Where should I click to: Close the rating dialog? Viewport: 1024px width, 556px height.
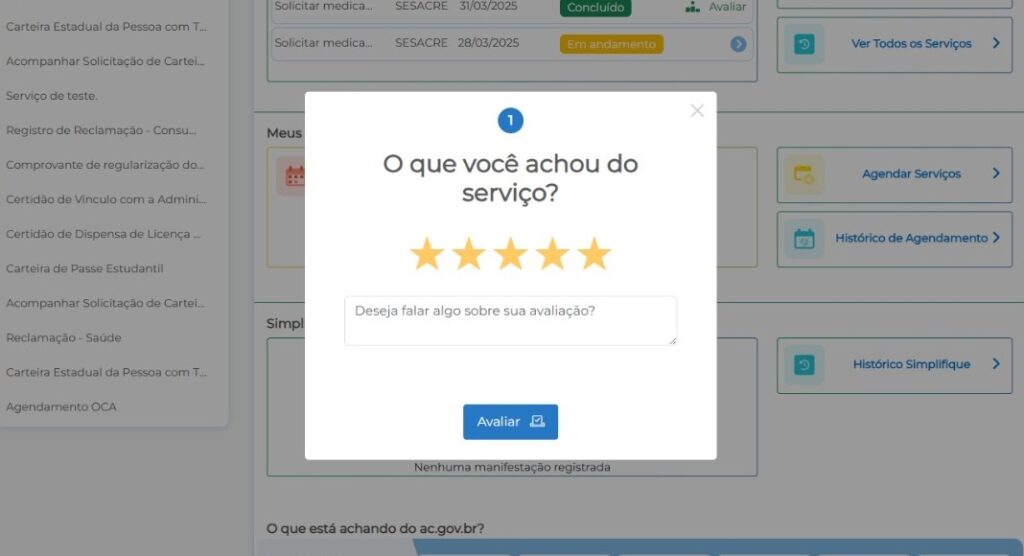click(697, 111)
